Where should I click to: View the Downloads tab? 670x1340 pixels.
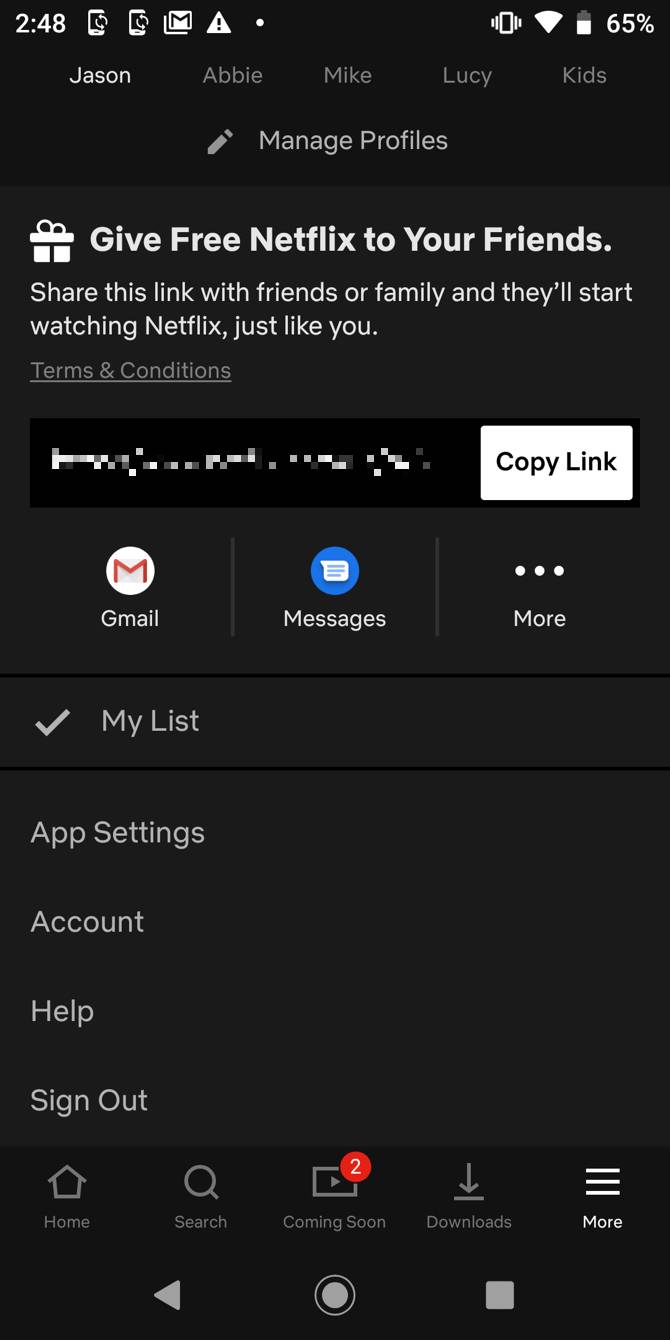[468, 1197]
